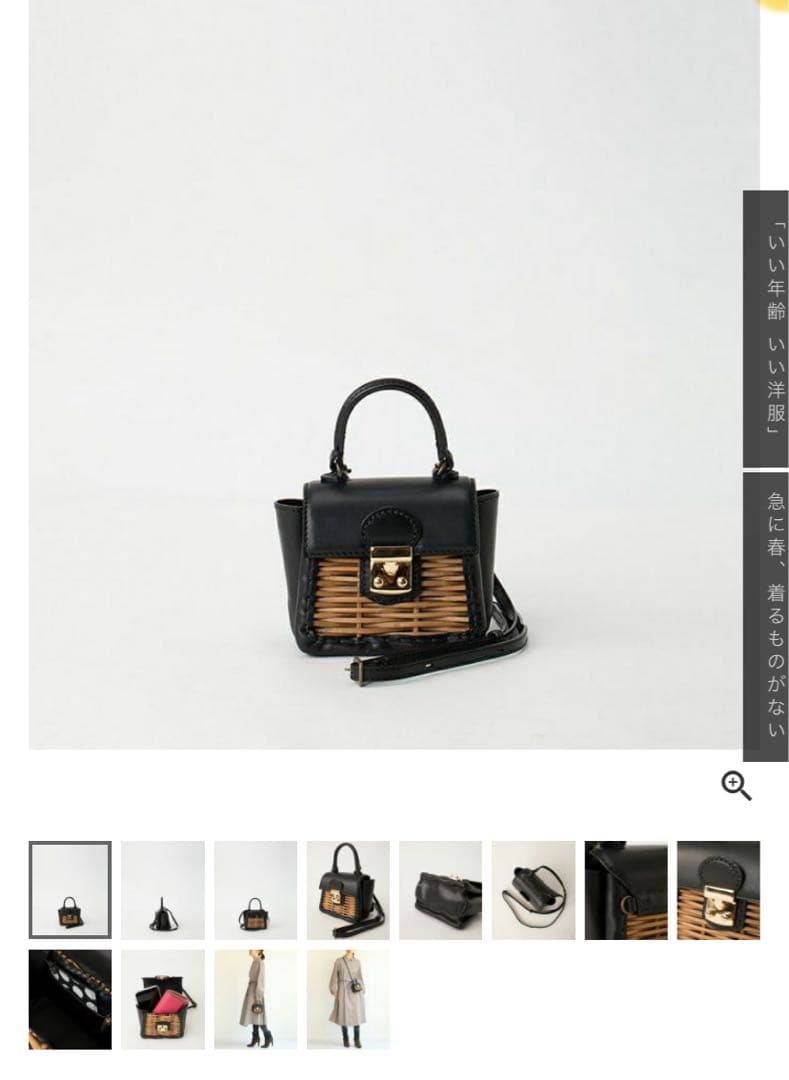Show the polka-dot lining interior thumbnail

[x=70, y=999]
